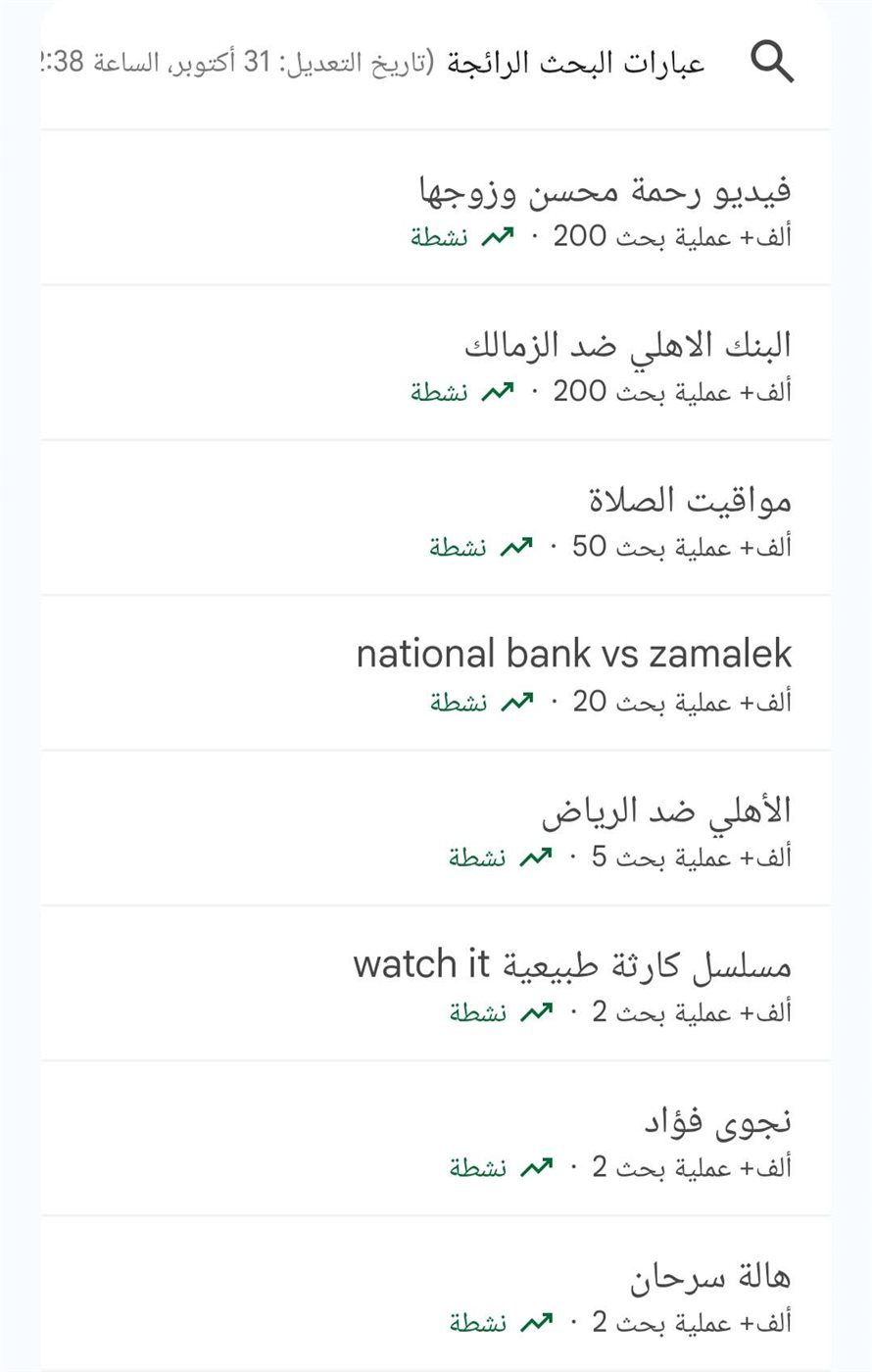Open مسلسل كارثة طبيعية watch it trend
Screen dimensions: 872x1372
572,965
